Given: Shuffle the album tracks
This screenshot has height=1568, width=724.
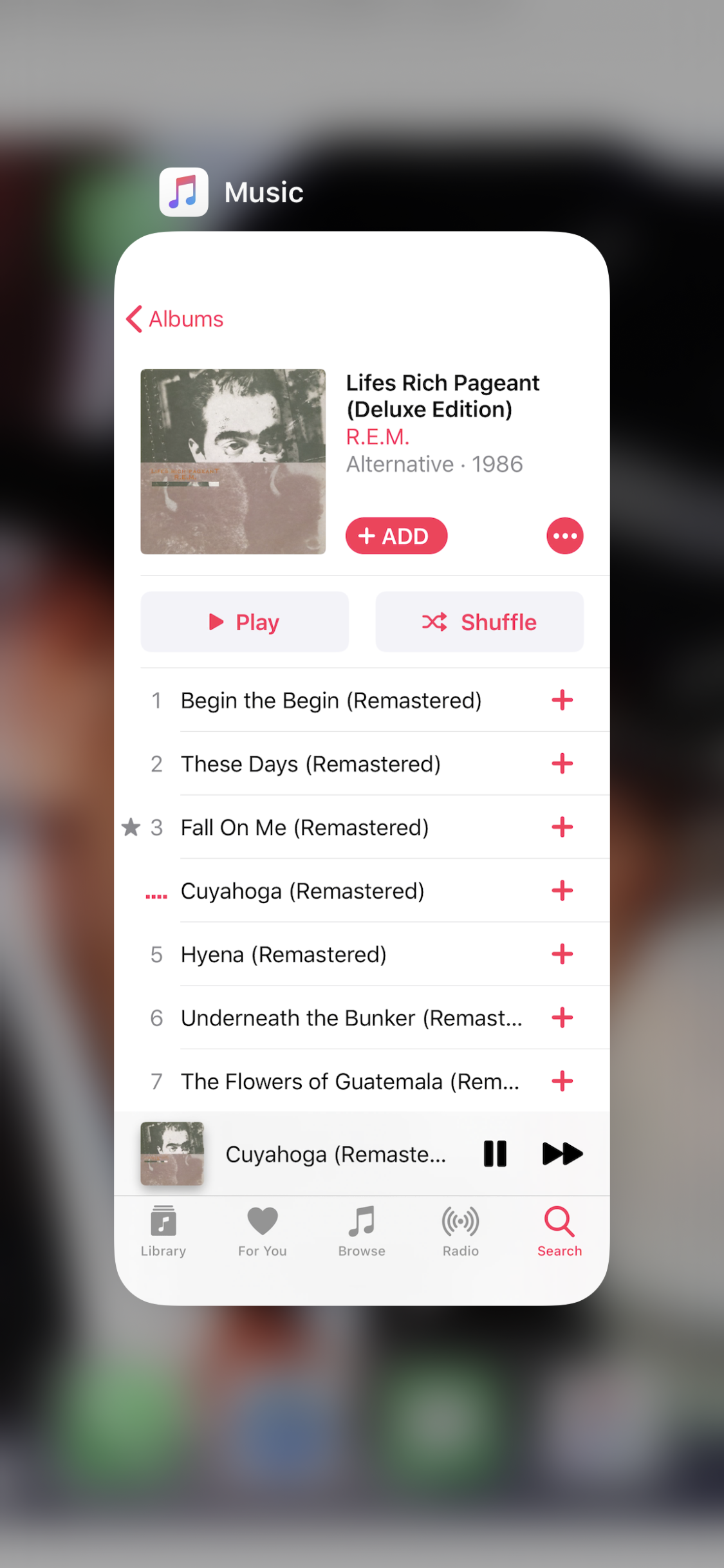Looking at the screenshot, I should [x=479, y=622].
